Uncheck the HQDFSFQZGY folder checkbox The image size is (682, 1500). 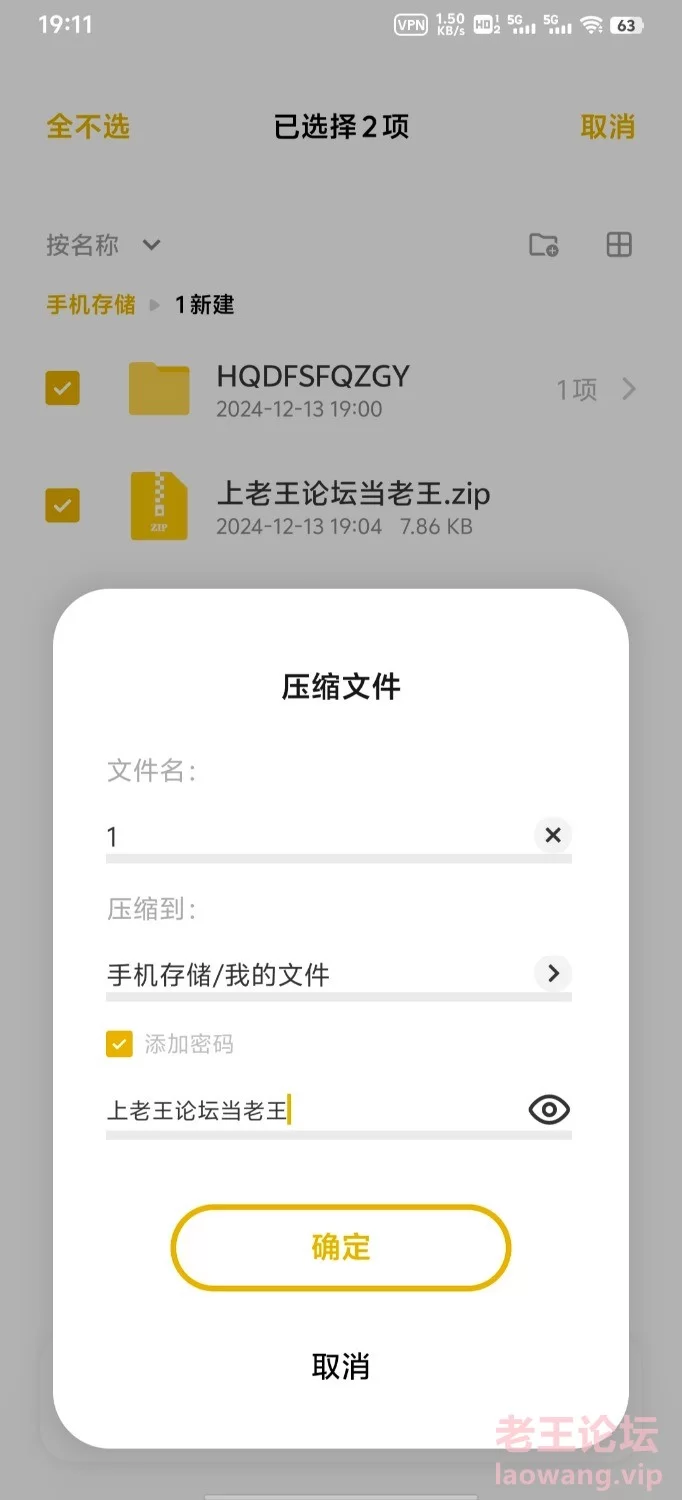click(x=62, y=388)
